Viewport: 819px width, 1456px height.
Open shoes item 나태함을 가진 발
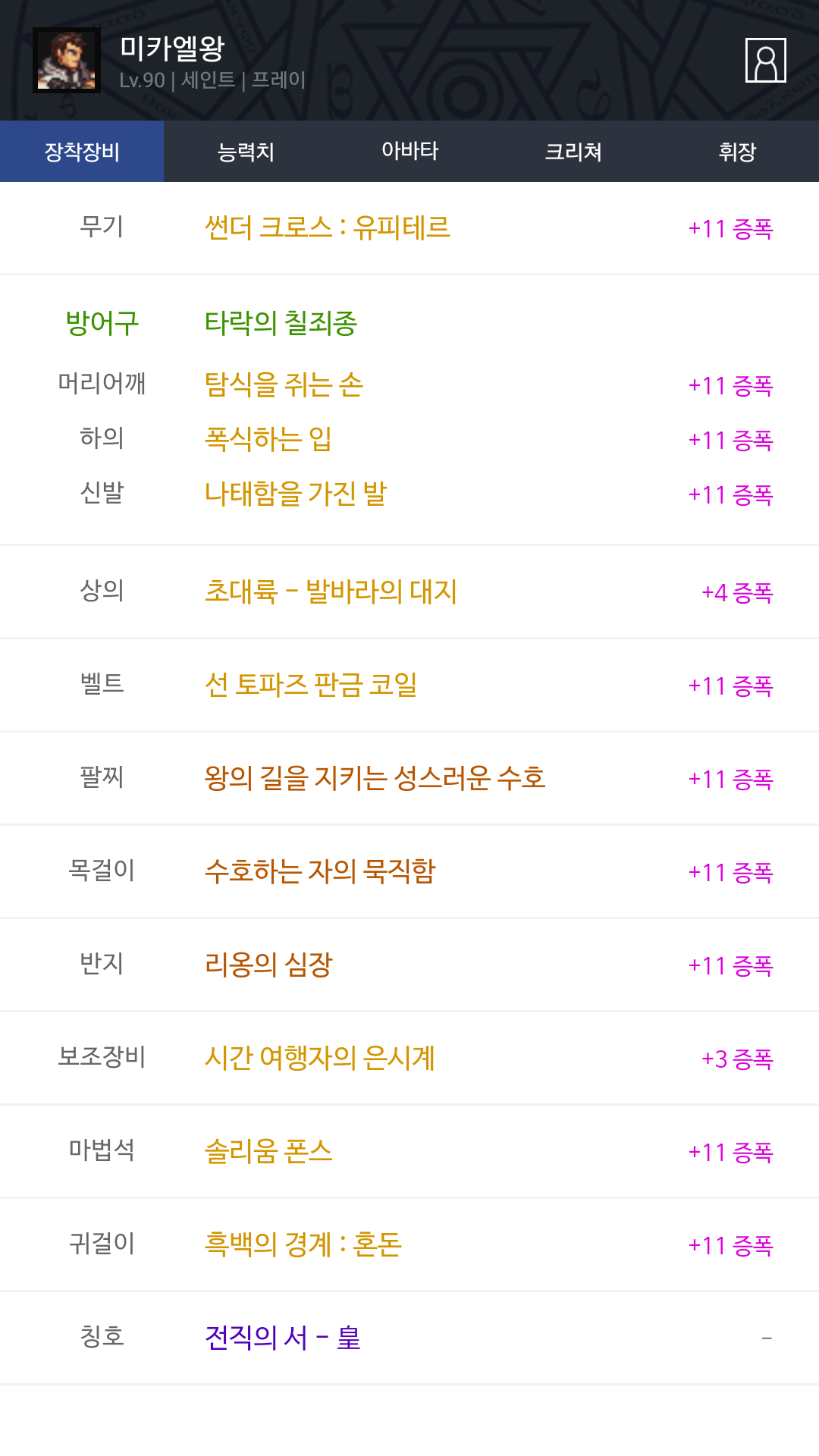[x=296, y=494]
